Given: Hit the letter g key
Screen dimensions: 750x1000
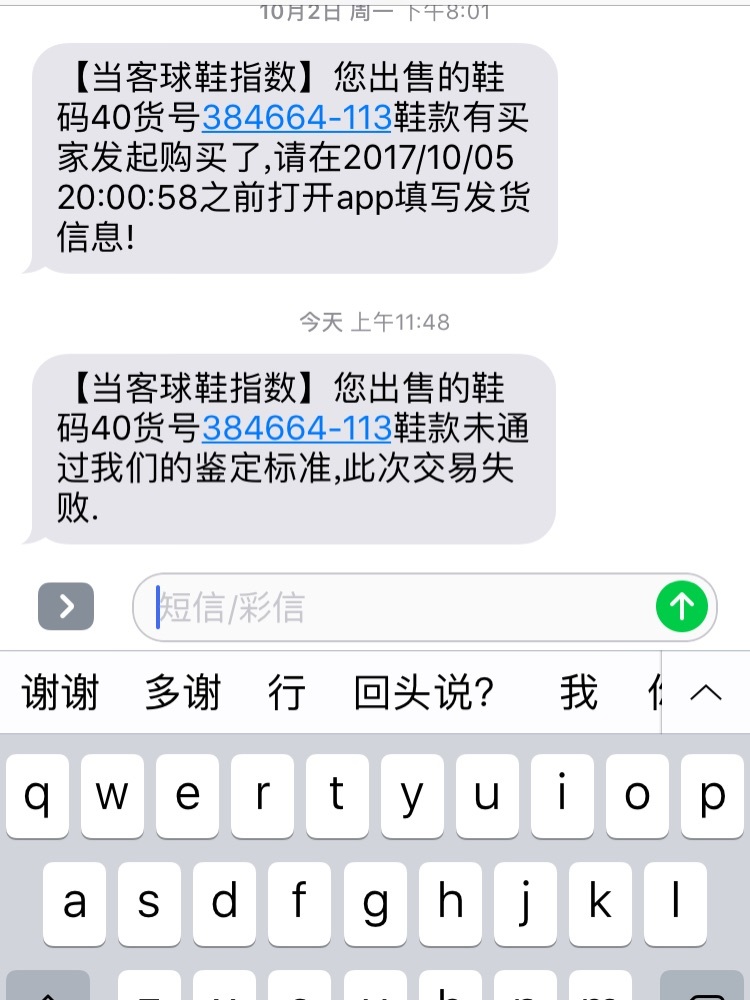Looking at the screenshot, I should tap(375, 904).
